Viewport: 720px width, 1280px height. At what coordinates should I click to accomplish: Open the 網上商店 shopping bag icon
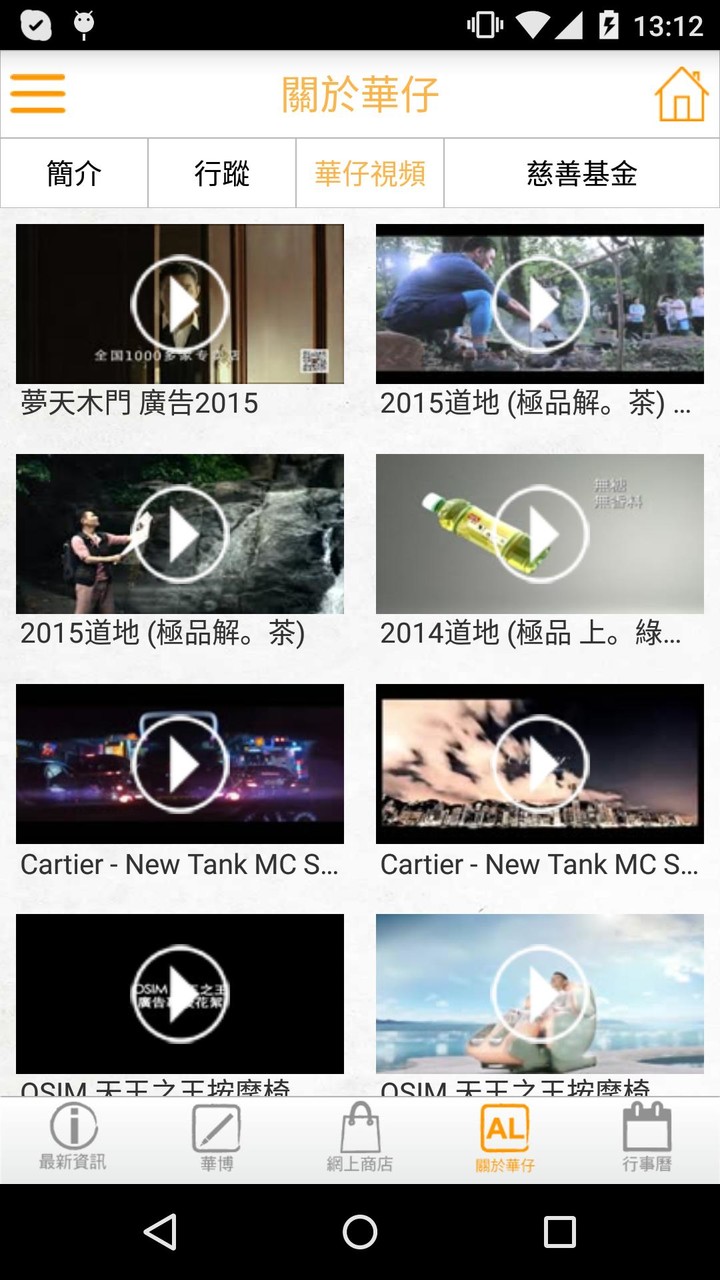[360, 1140]
